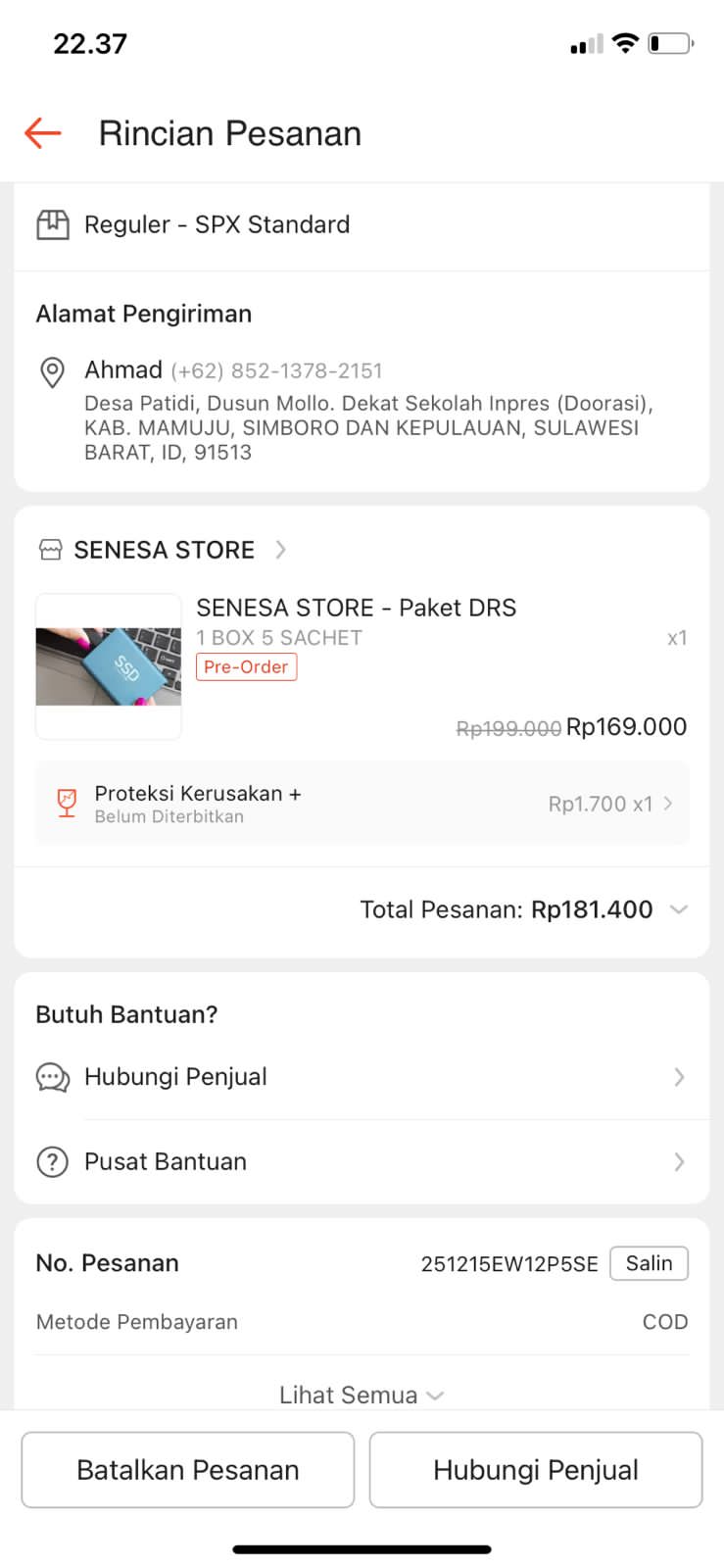The image size is (724, 1568).
Task: Open Pusat Bantuan
Action: [x=362, y=1162]
